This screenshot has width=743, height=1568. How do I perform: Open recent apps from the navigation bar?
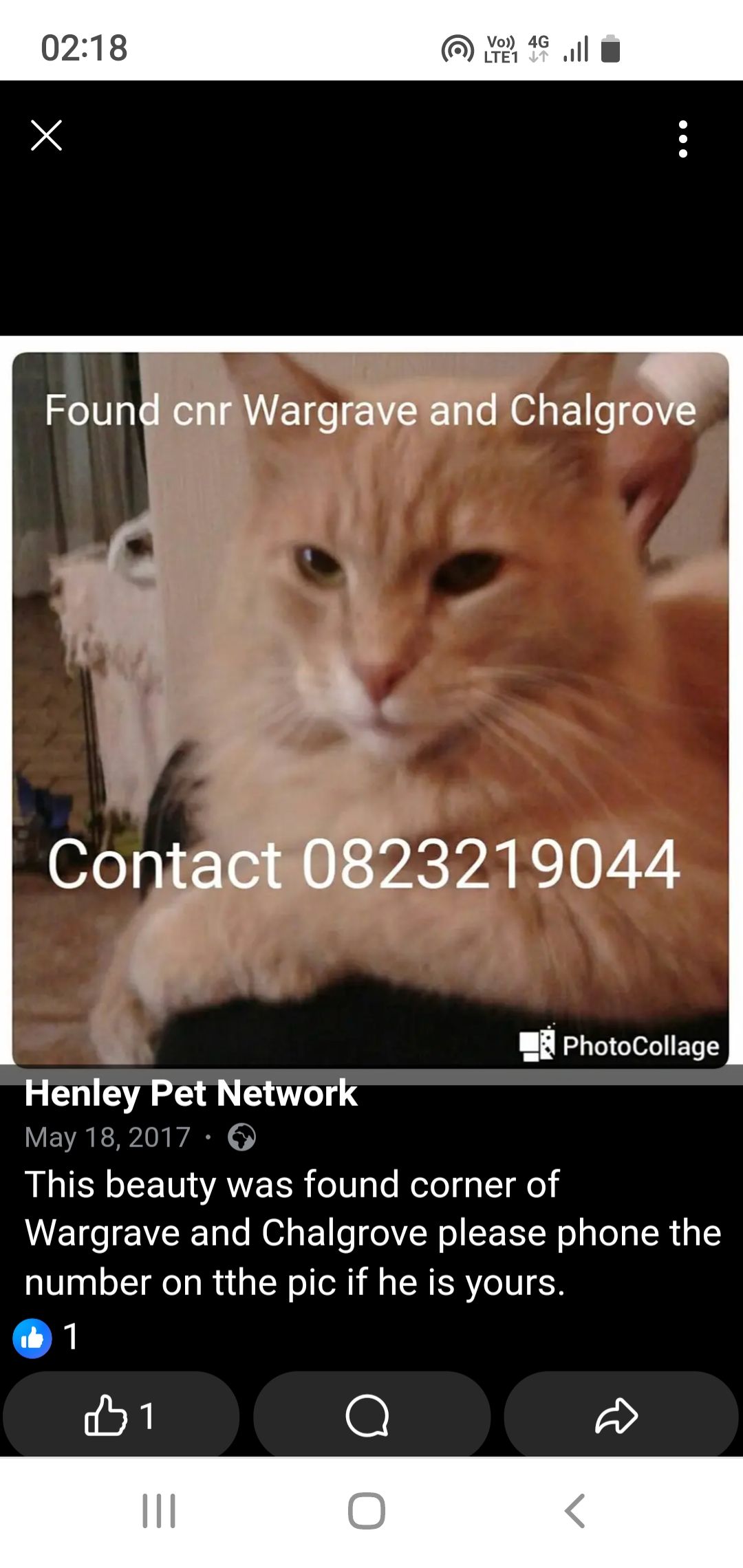pos(159,1511)
